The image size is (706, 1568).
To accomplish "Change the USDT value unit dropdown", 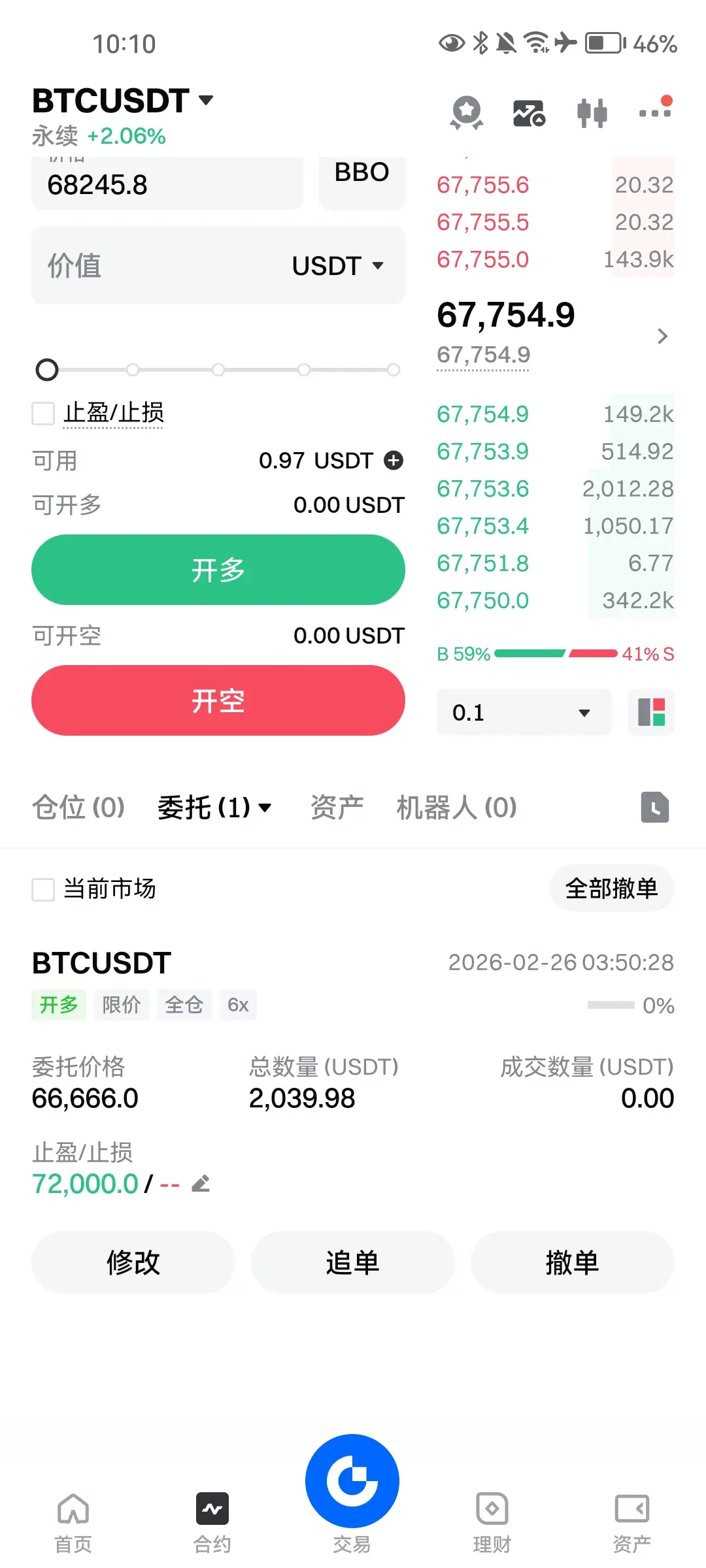I will tap(338, 266).
